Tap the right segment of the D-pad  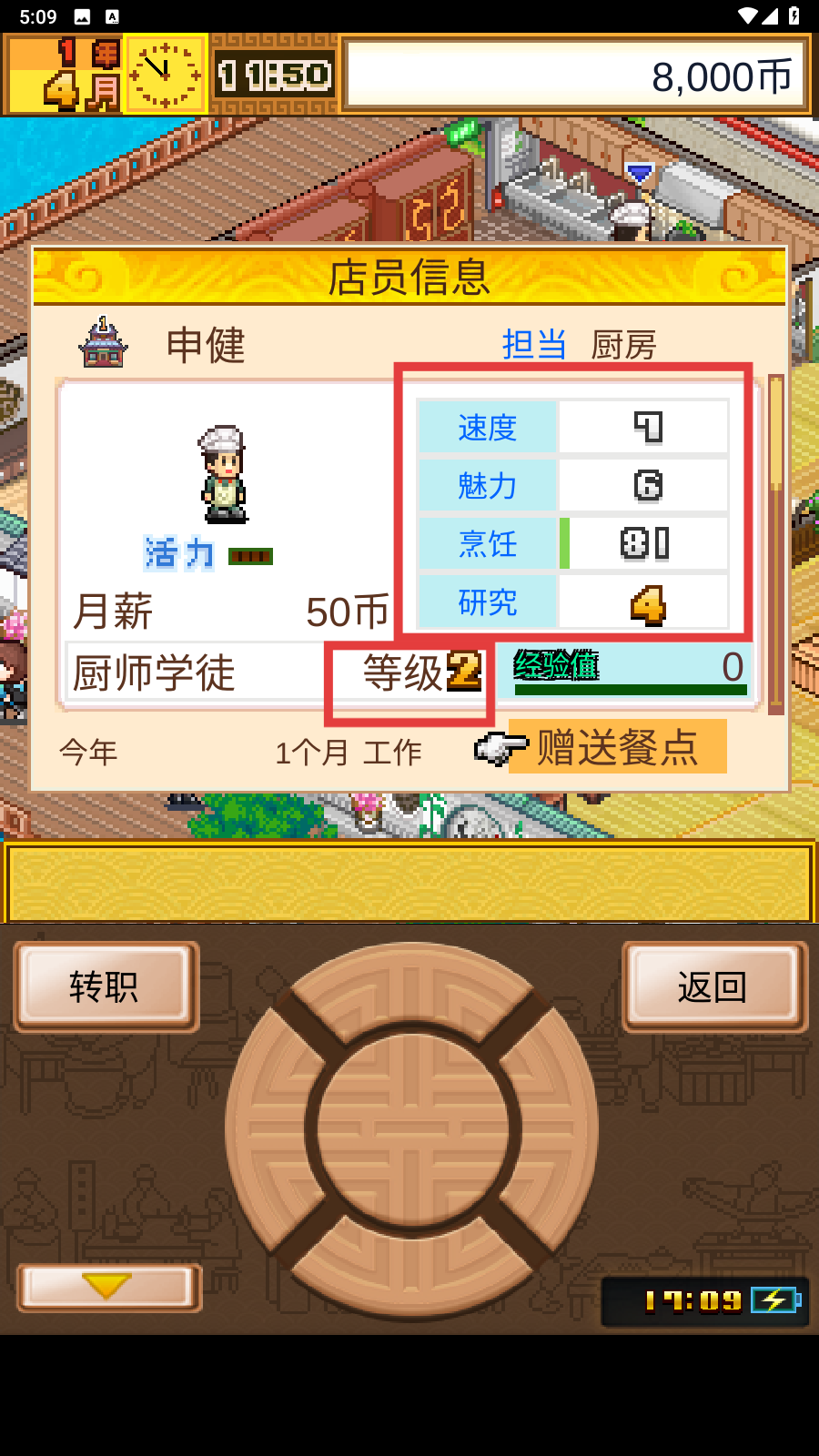[551, 1128]
